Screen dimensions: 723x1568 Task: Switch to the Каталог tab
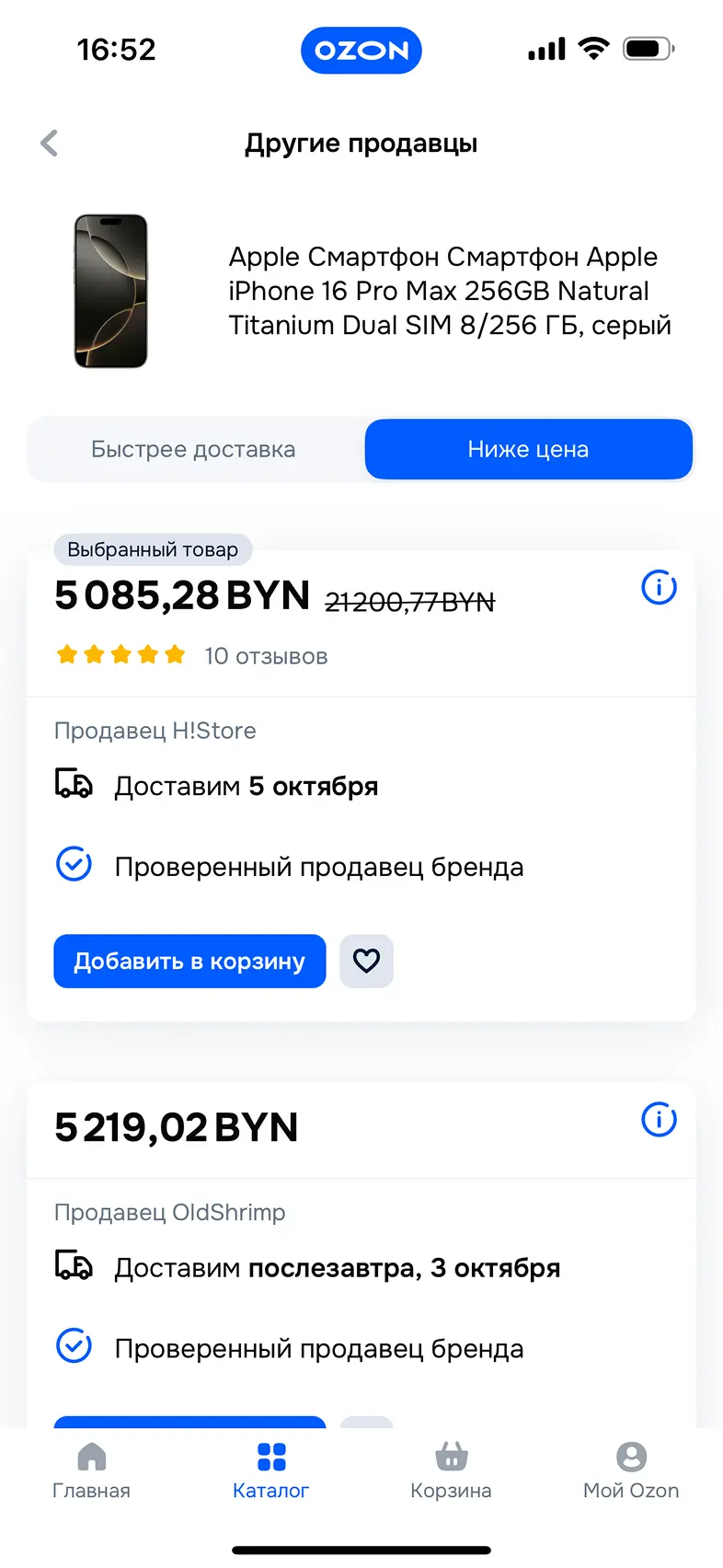pos(271,1470)
